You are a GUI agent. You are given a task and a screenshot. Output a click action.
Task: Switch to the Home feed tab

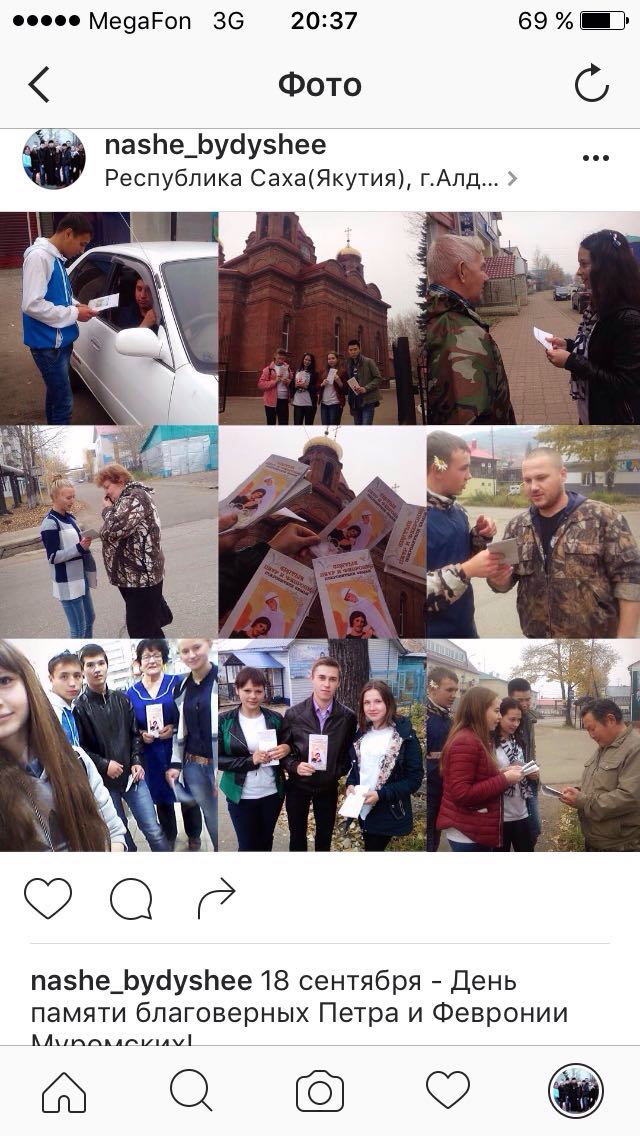coord(64,1091)
